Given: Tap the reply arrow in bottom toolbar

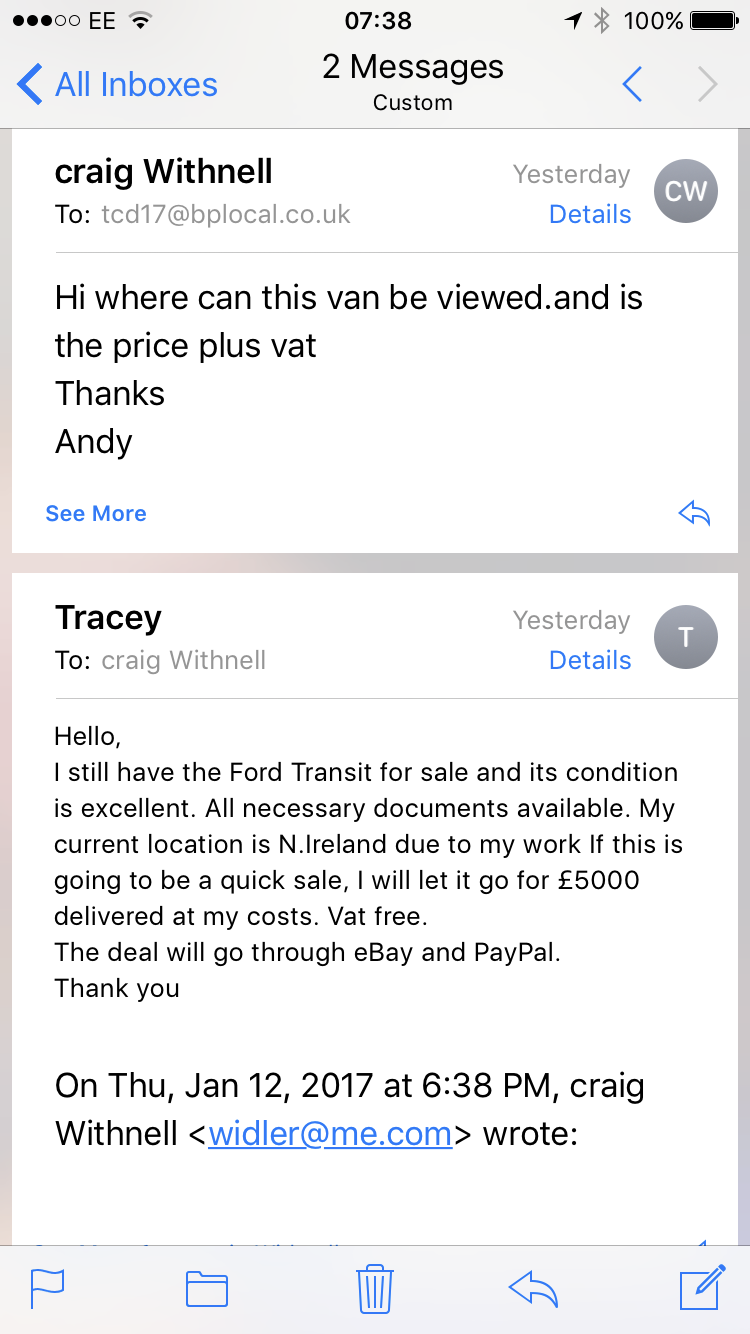Looking at the screenshot, I should (x=533, y=1289).
